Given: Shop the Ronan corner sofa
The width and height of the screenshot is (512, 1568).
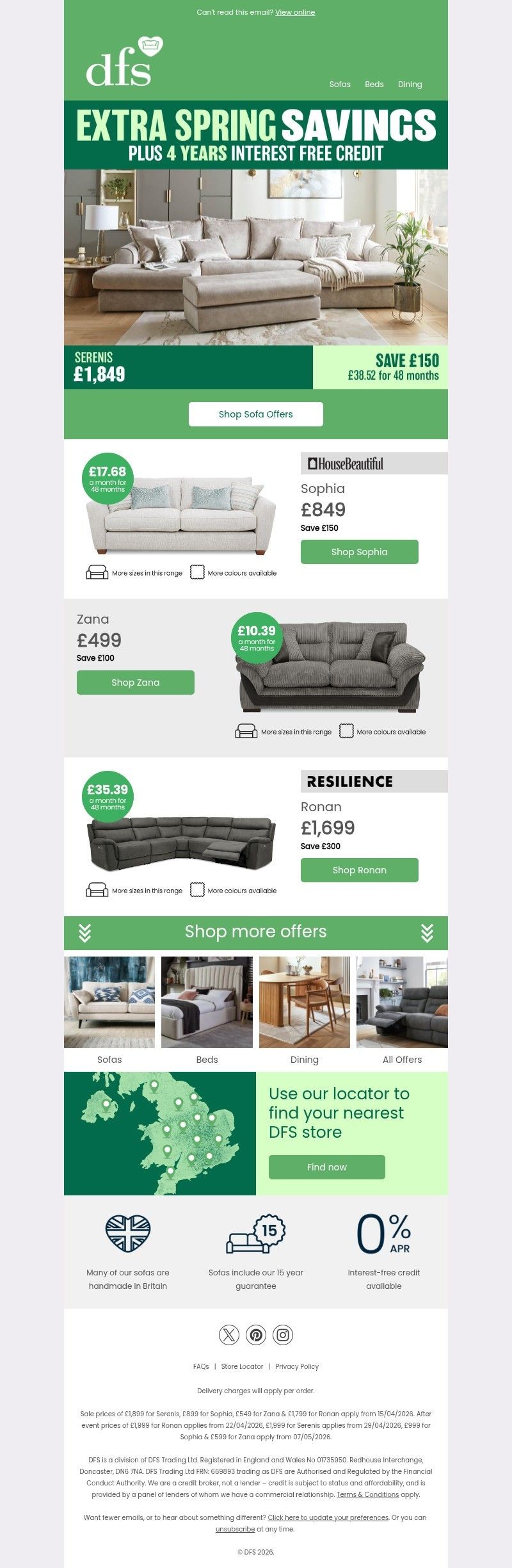Looking at the screenshot, I should pyautogui.click(x=360, y=870).
